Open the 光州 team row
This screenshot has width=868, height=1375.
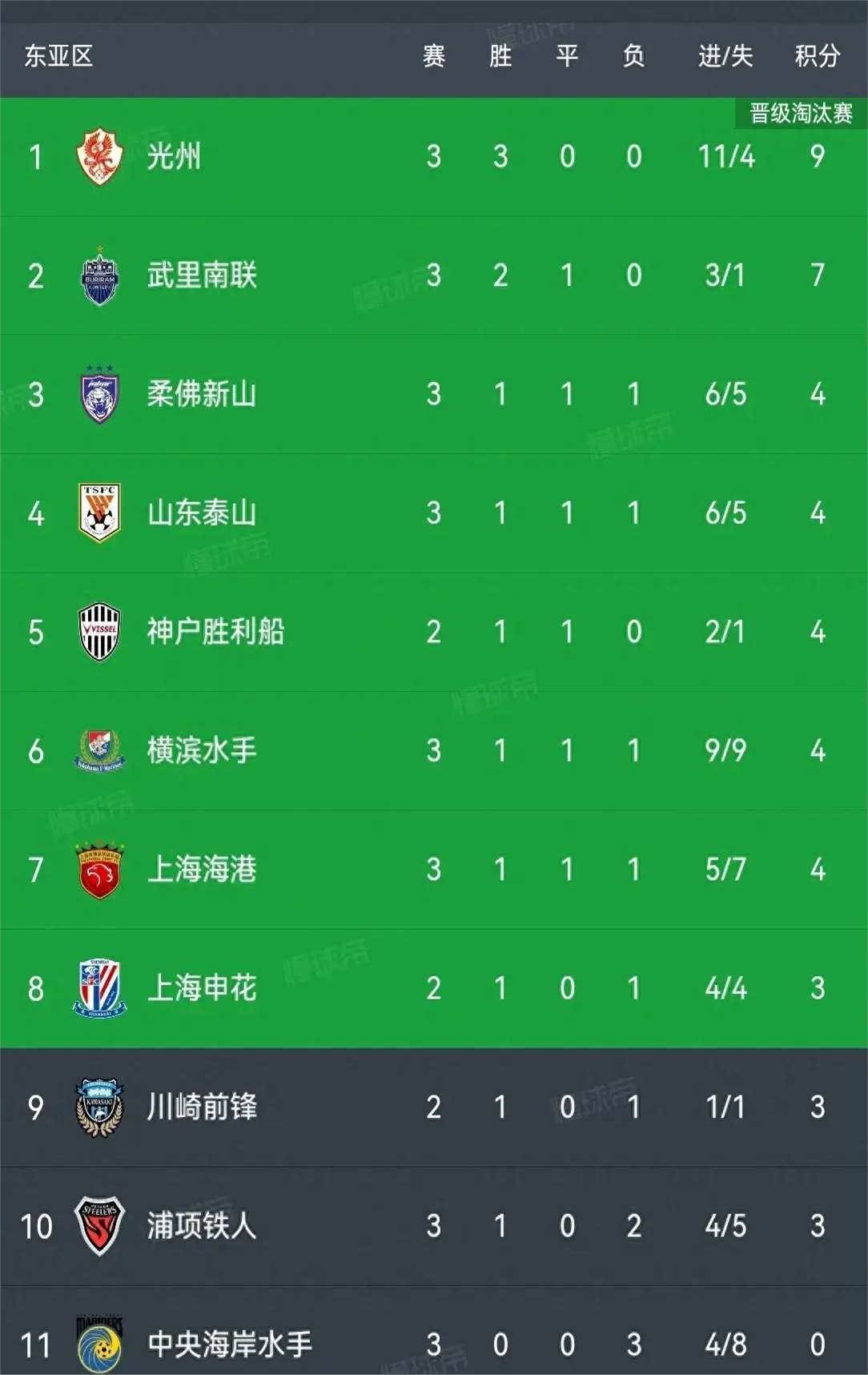click(x=434, y=157)
